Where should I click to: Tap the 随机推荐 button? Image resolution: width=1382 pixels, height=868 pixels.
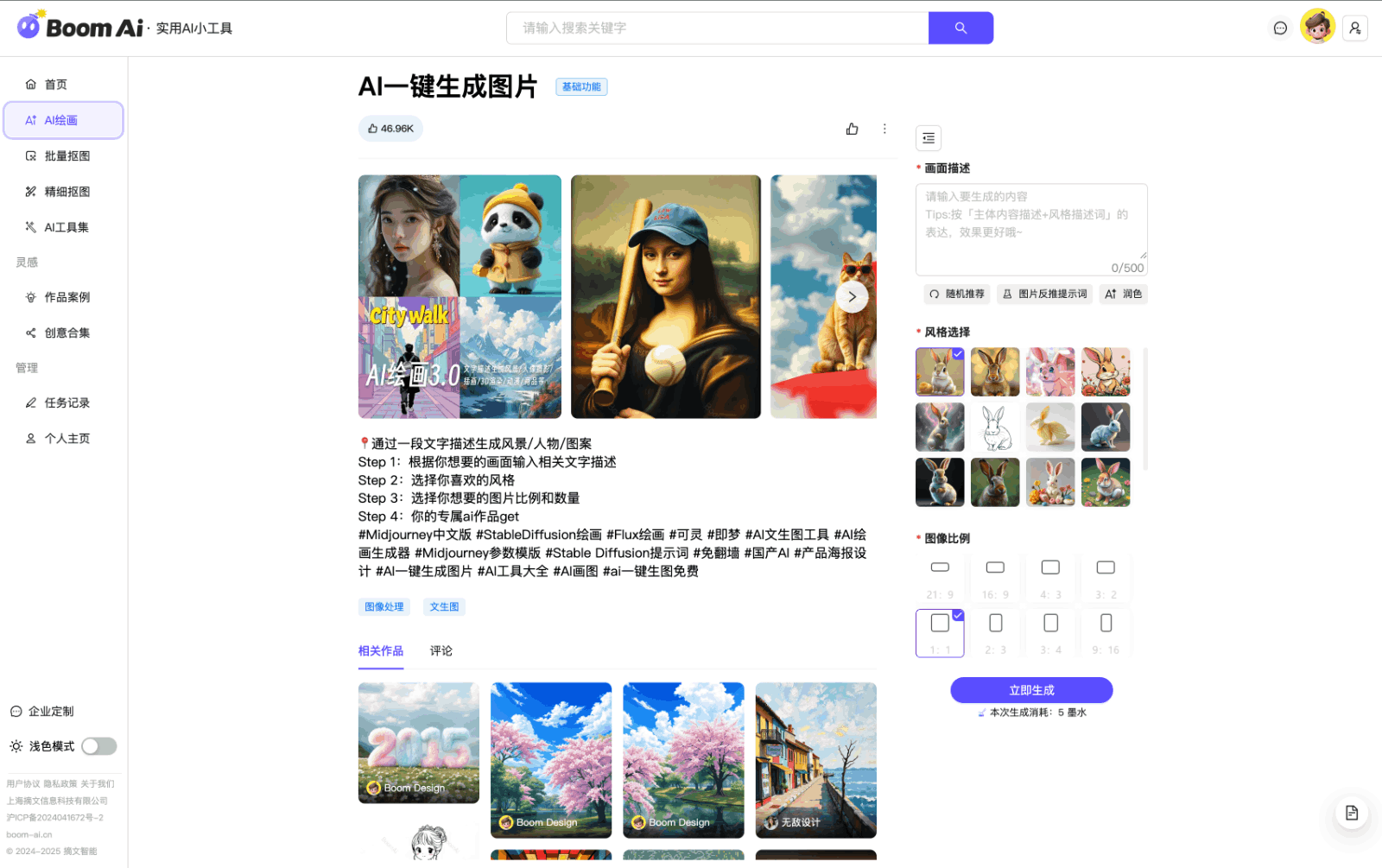(957, 294)
